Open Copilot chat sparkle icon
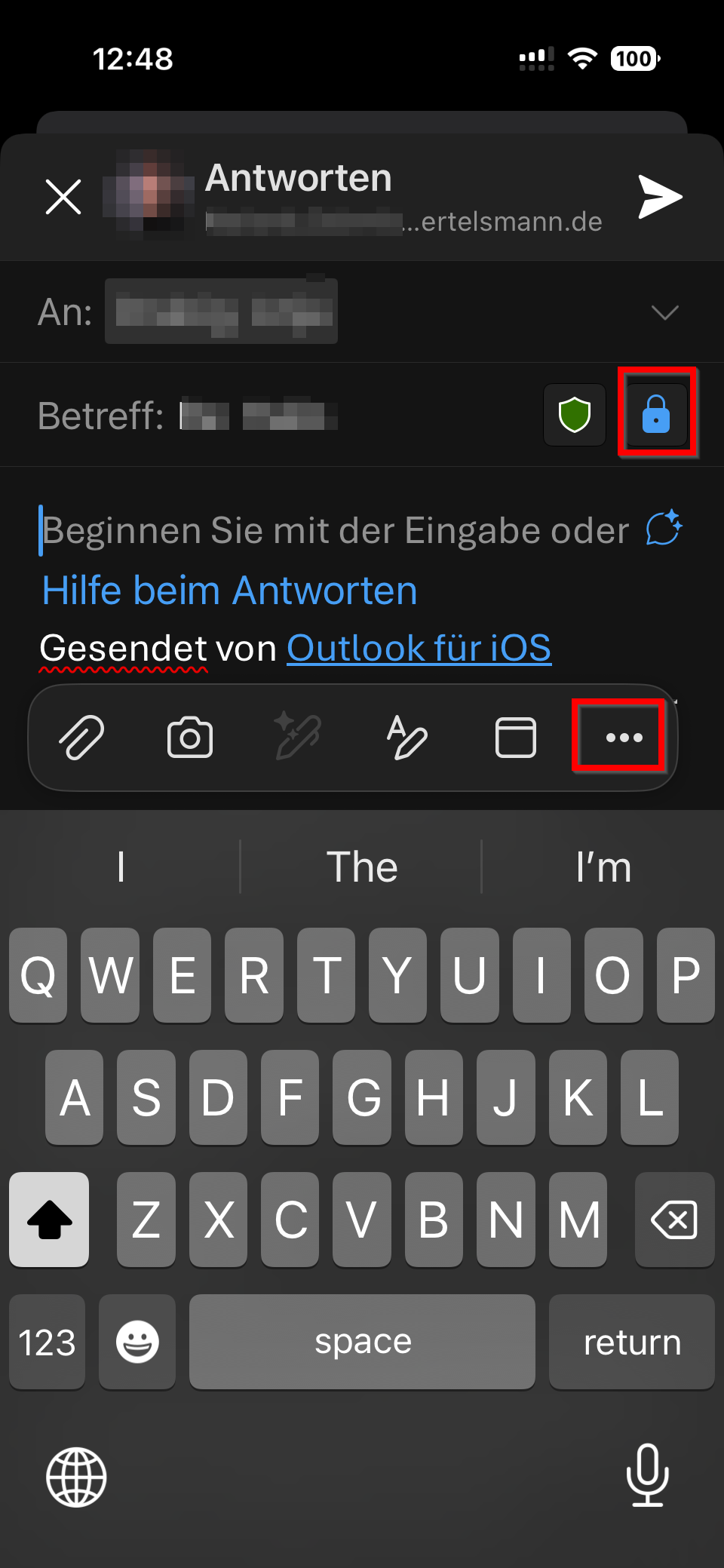Image resolution: width=724 pixels, height=1568 pixels. pos(664,528)
